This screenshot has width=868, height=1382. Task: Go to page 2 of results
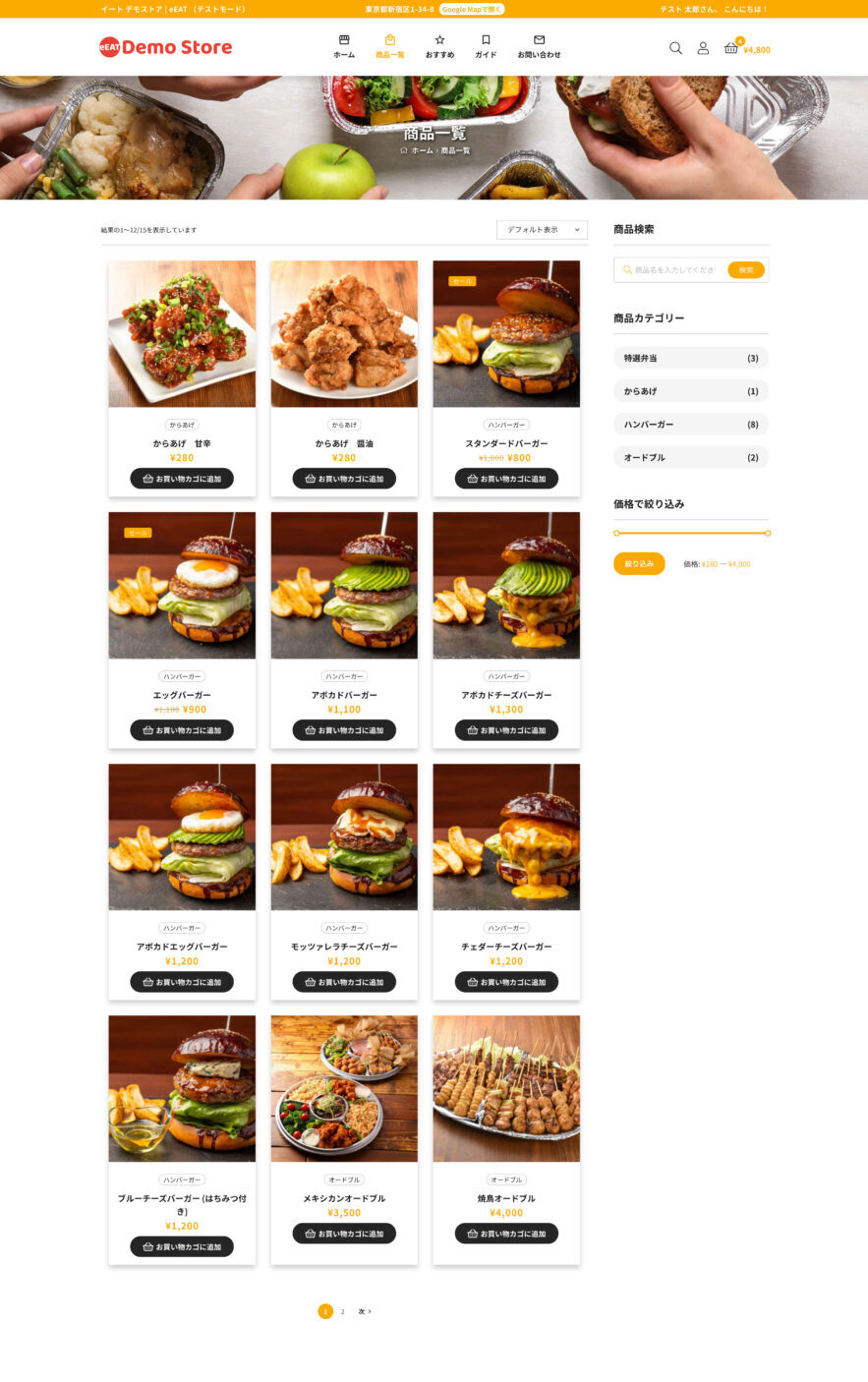click(x=342, y=1311)
